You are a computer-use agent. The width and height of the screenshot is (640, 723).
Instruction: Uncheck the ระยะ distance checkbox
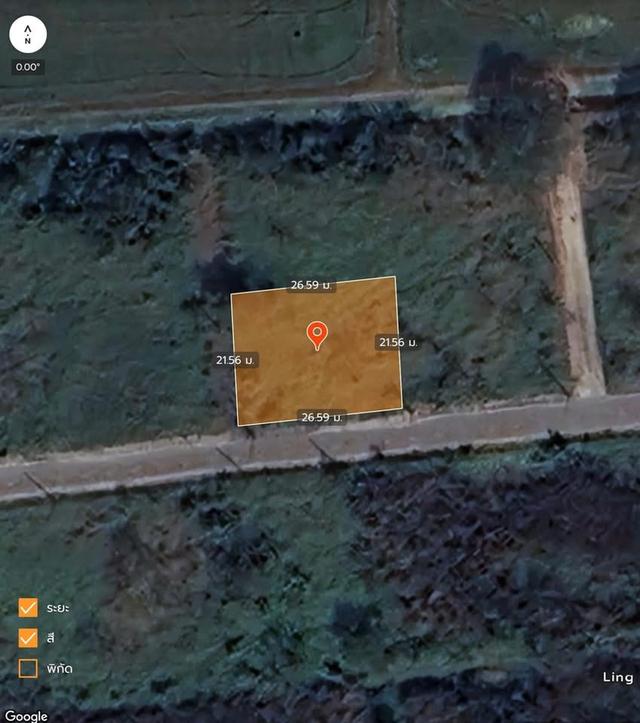[28, 607]
